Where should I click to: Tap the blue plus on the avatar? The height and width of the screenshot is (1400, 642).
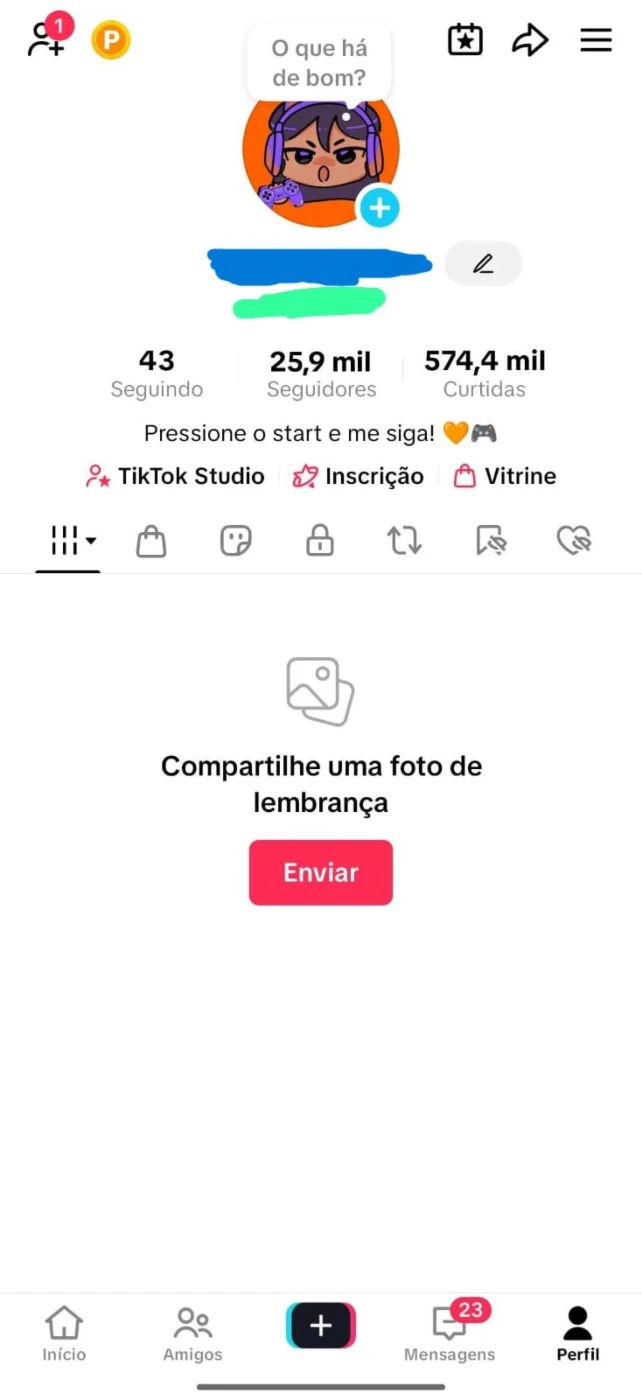(379, 208)
